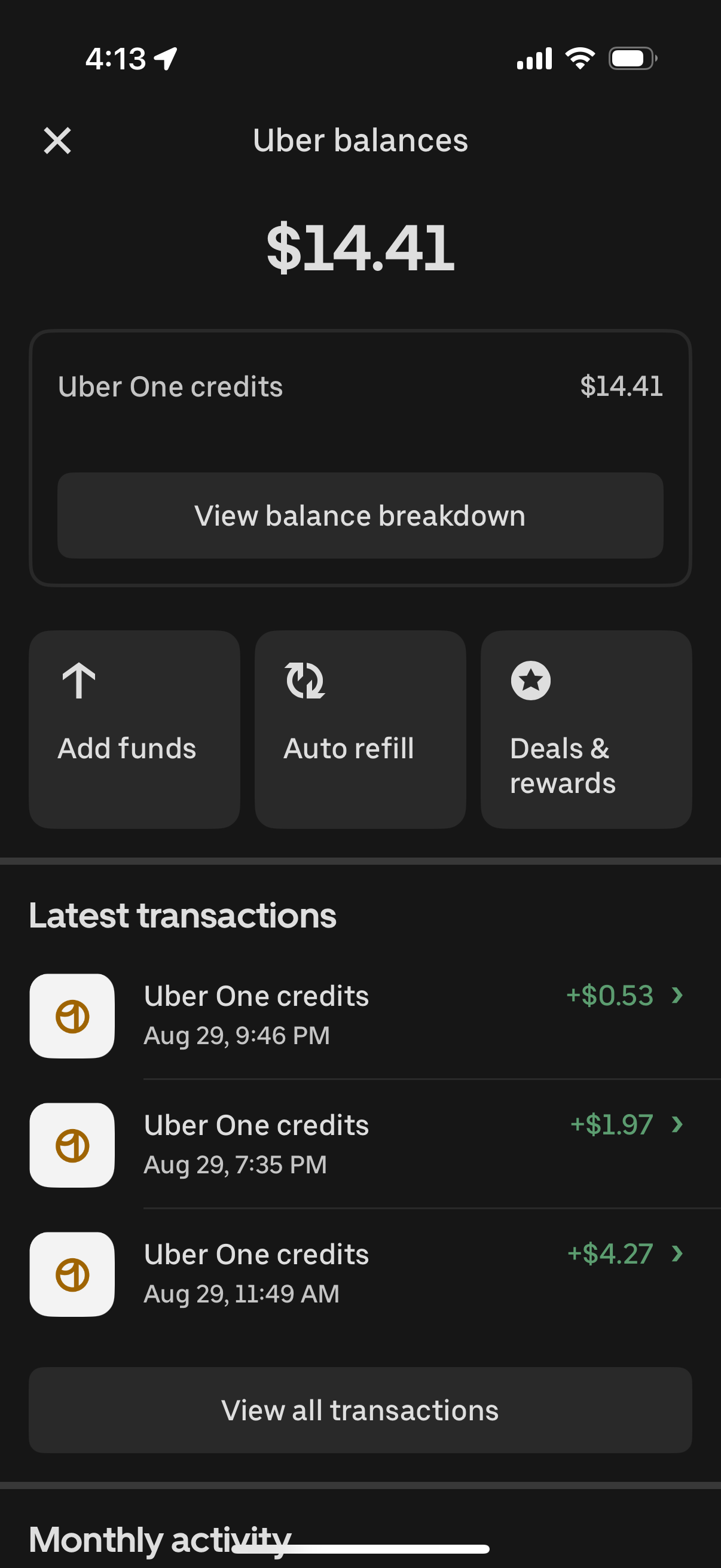The width and height of the screenshot is (721, 1568).
Task: Tap the home indicator bar at the bottom
Action: 360,1549
